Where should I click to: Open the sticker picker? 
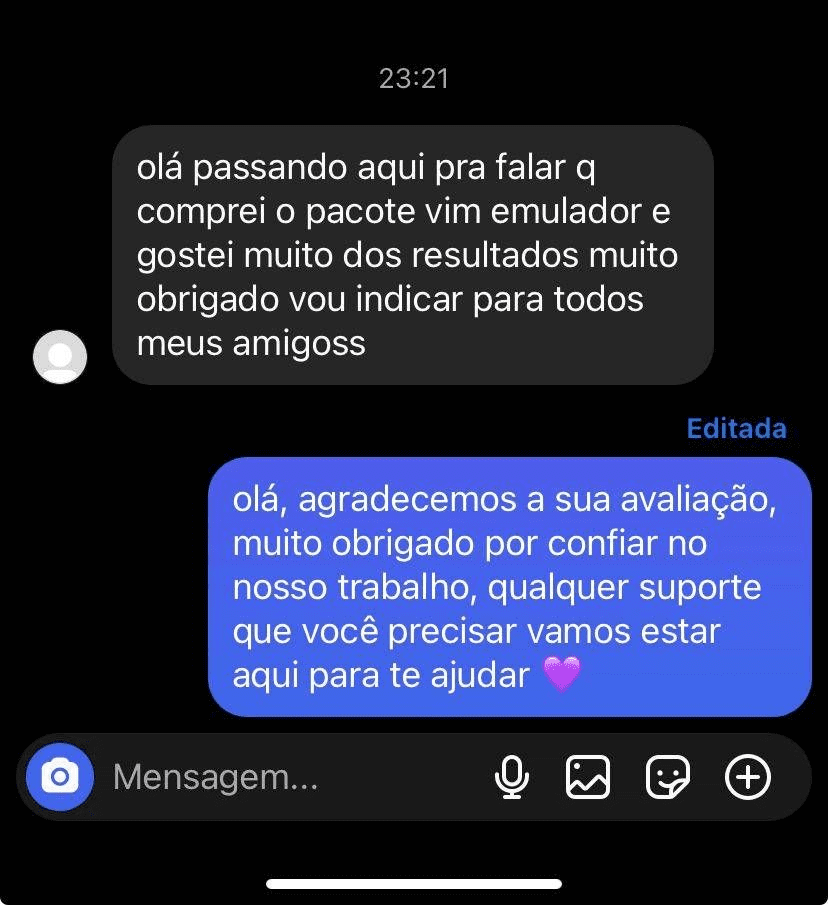667,777
